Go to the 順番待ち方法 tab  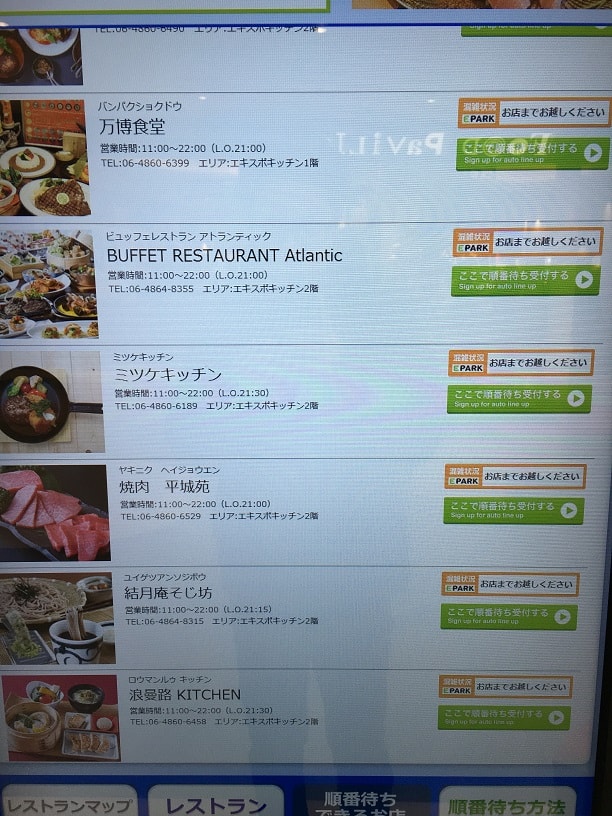tap(506, 803)
